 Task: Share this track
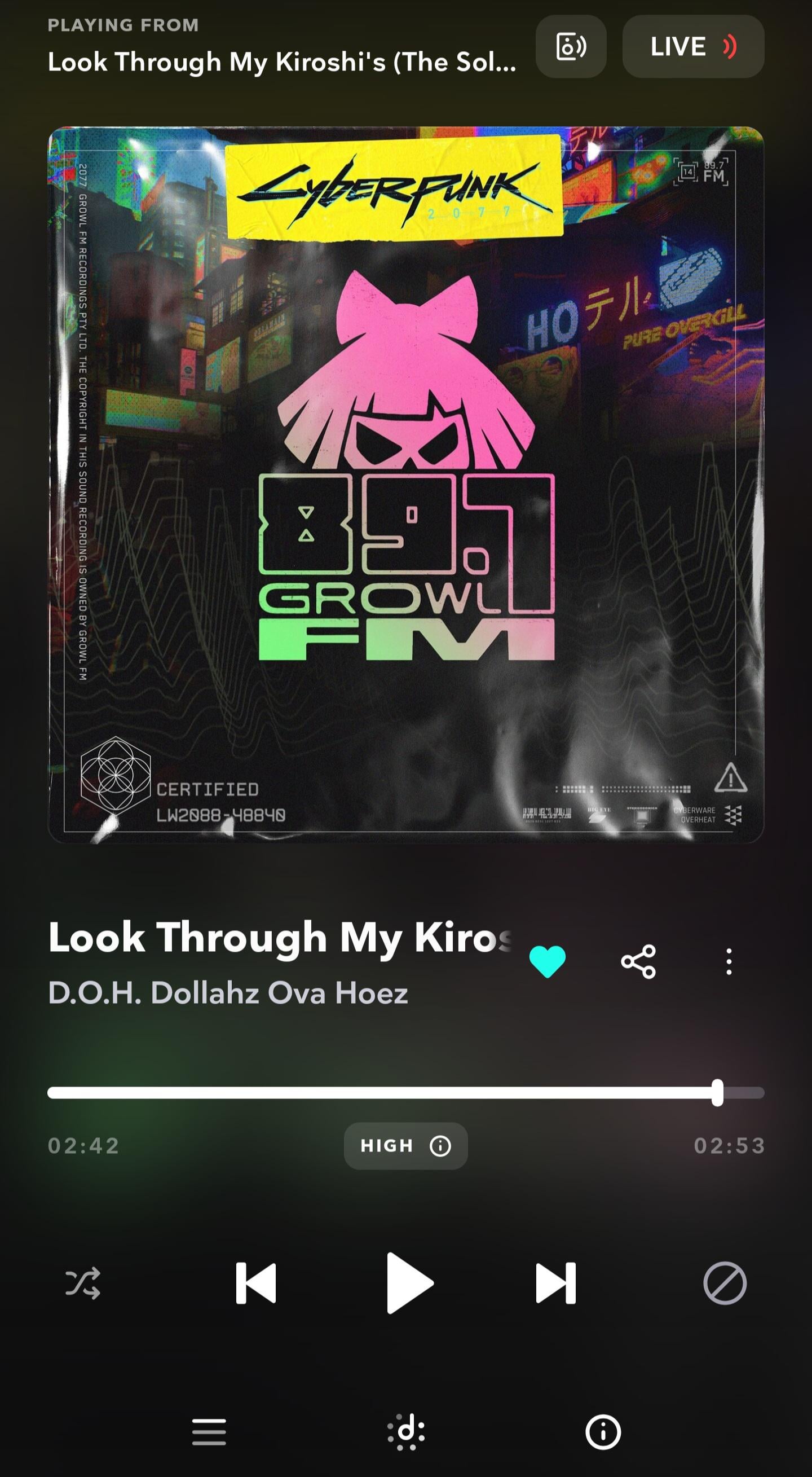638,961
